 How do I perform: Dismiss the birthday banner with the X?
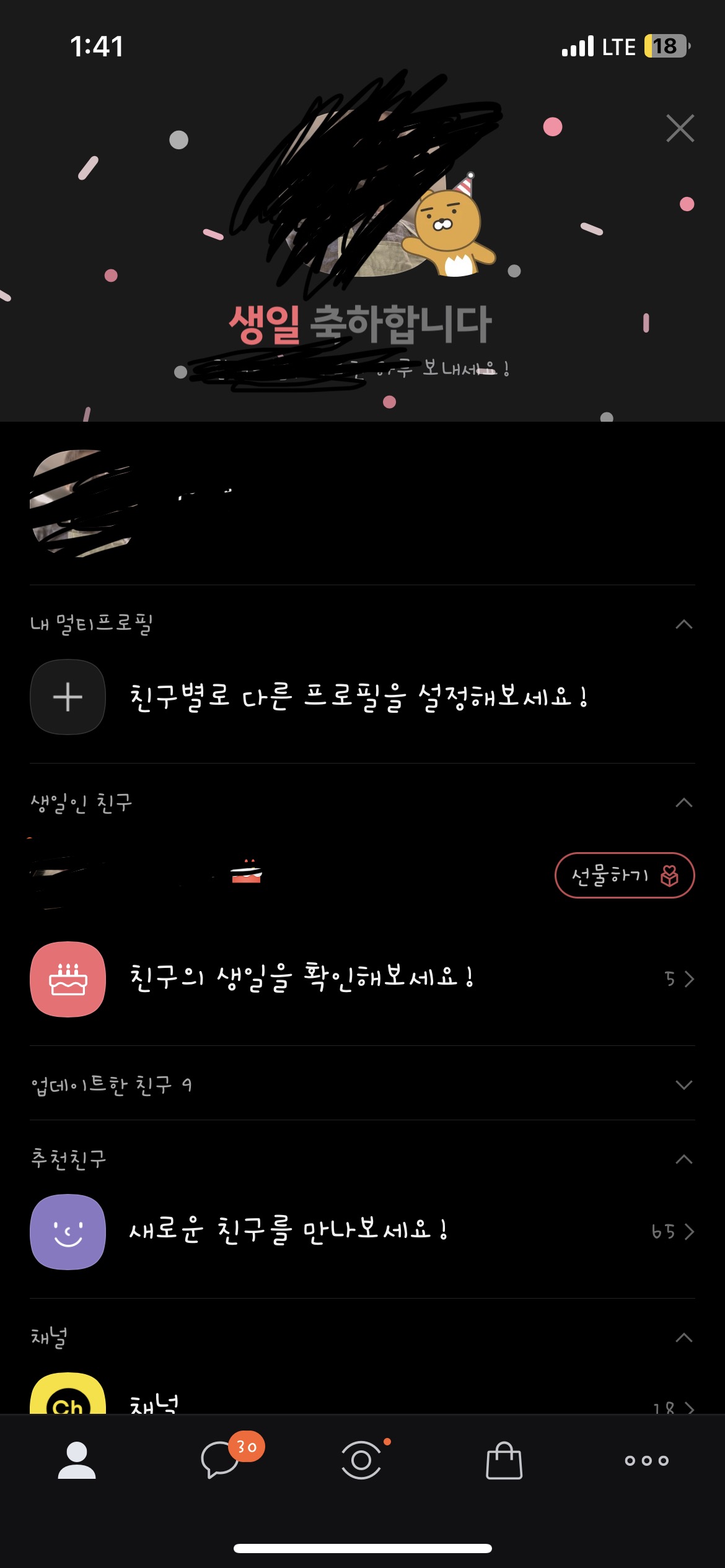[680, 128]
